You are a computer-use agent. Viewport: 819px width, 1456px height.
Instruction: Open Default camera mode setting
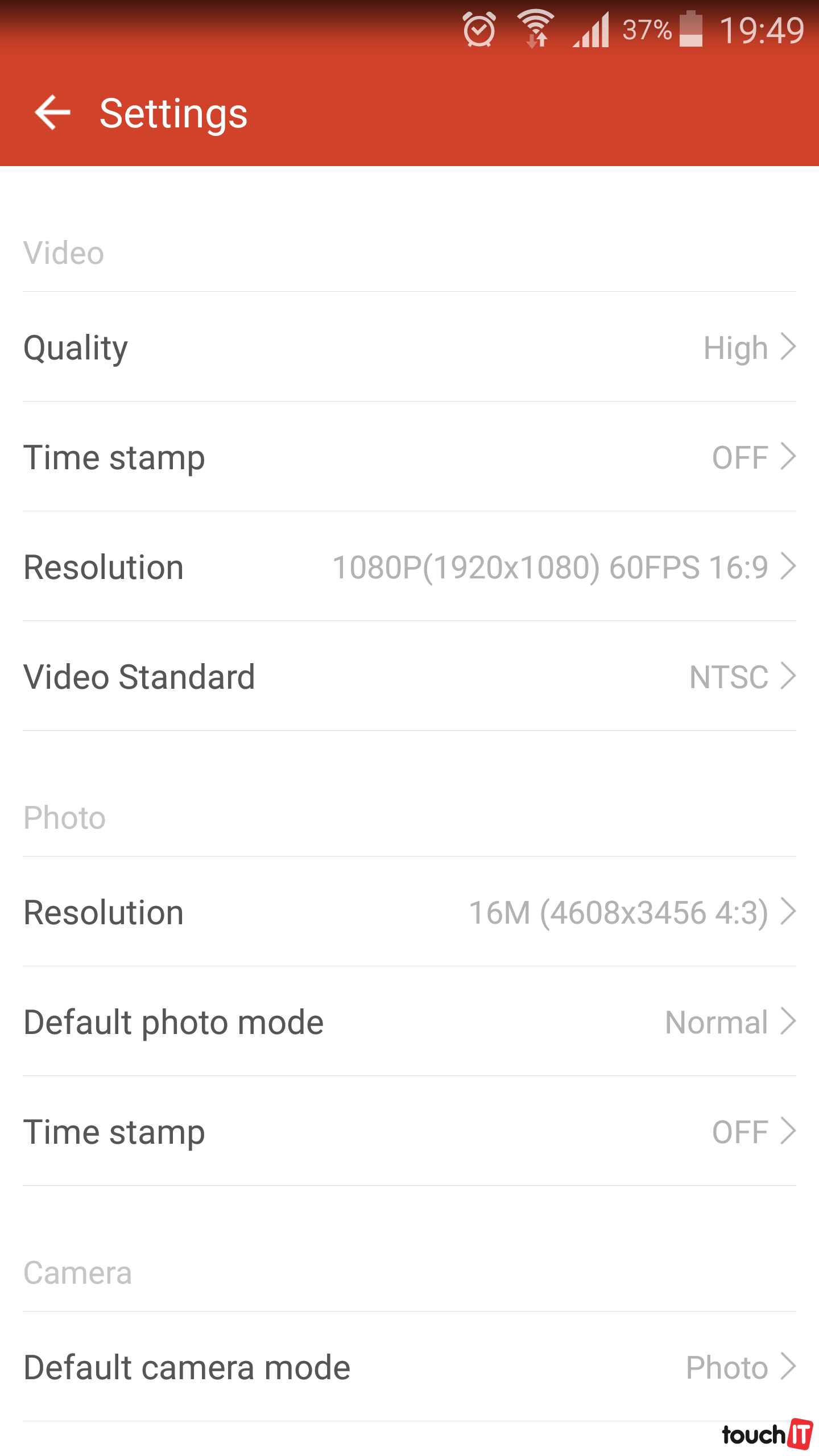(x=409, y=1367)
